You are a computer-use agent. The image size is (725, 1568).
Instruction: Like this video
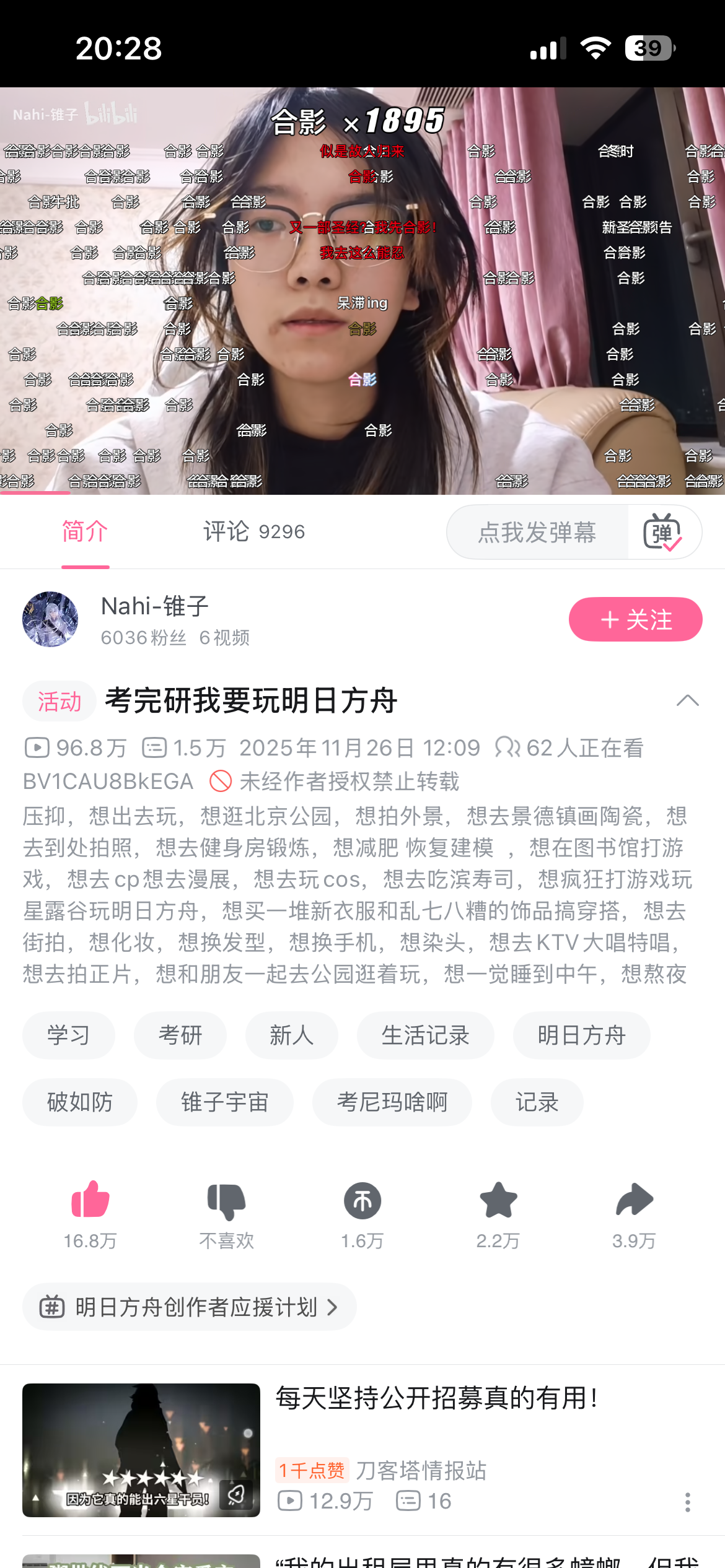point(90,1201)
